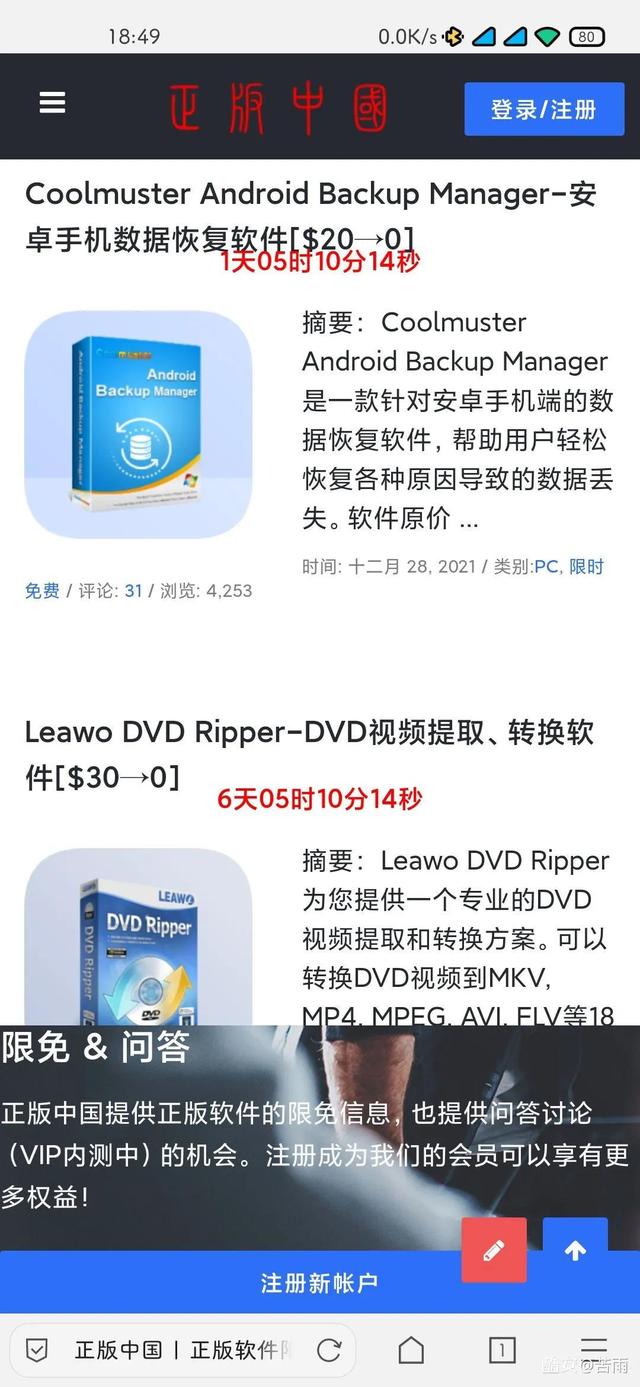Reload the page
This screenshot has width=640, height=1387.
[329, 1351]
